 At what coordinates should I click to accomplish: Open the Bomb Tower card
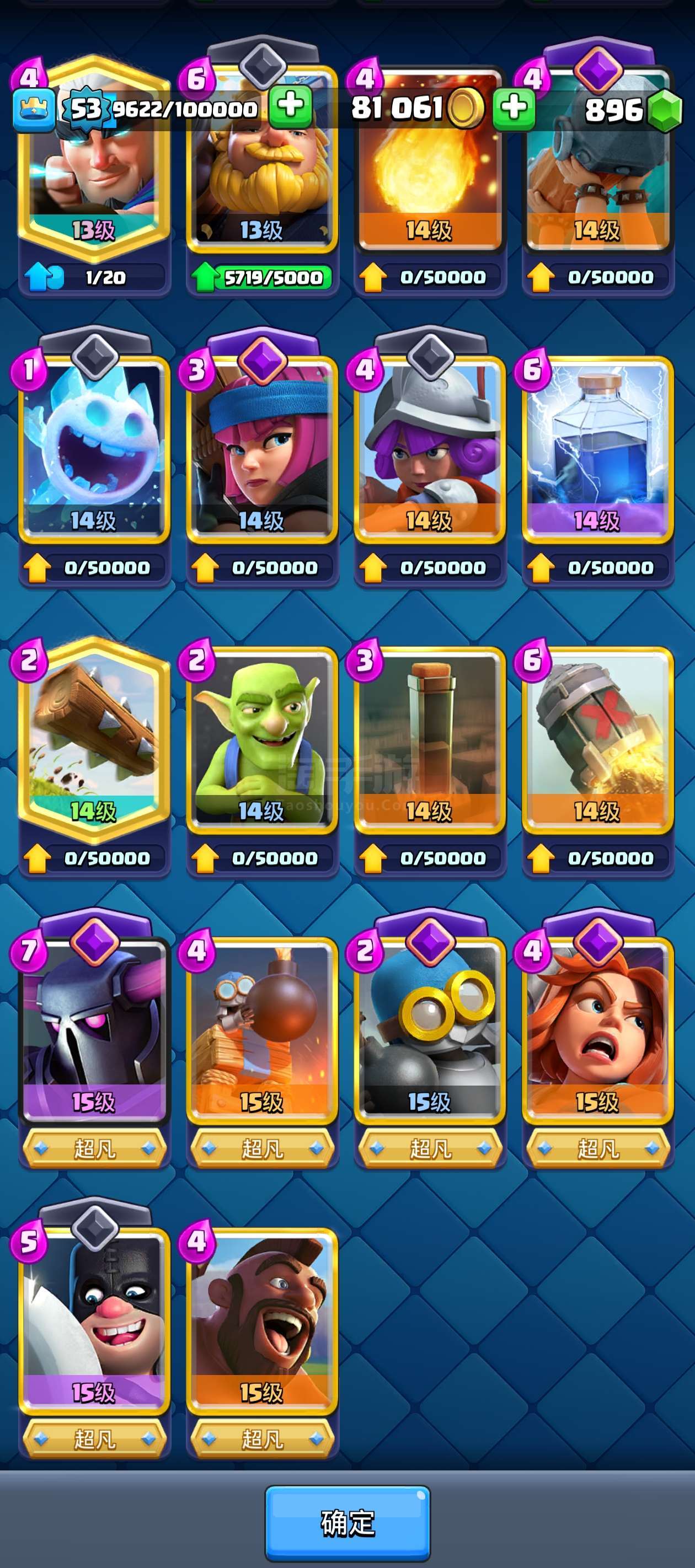[263, 1029]
